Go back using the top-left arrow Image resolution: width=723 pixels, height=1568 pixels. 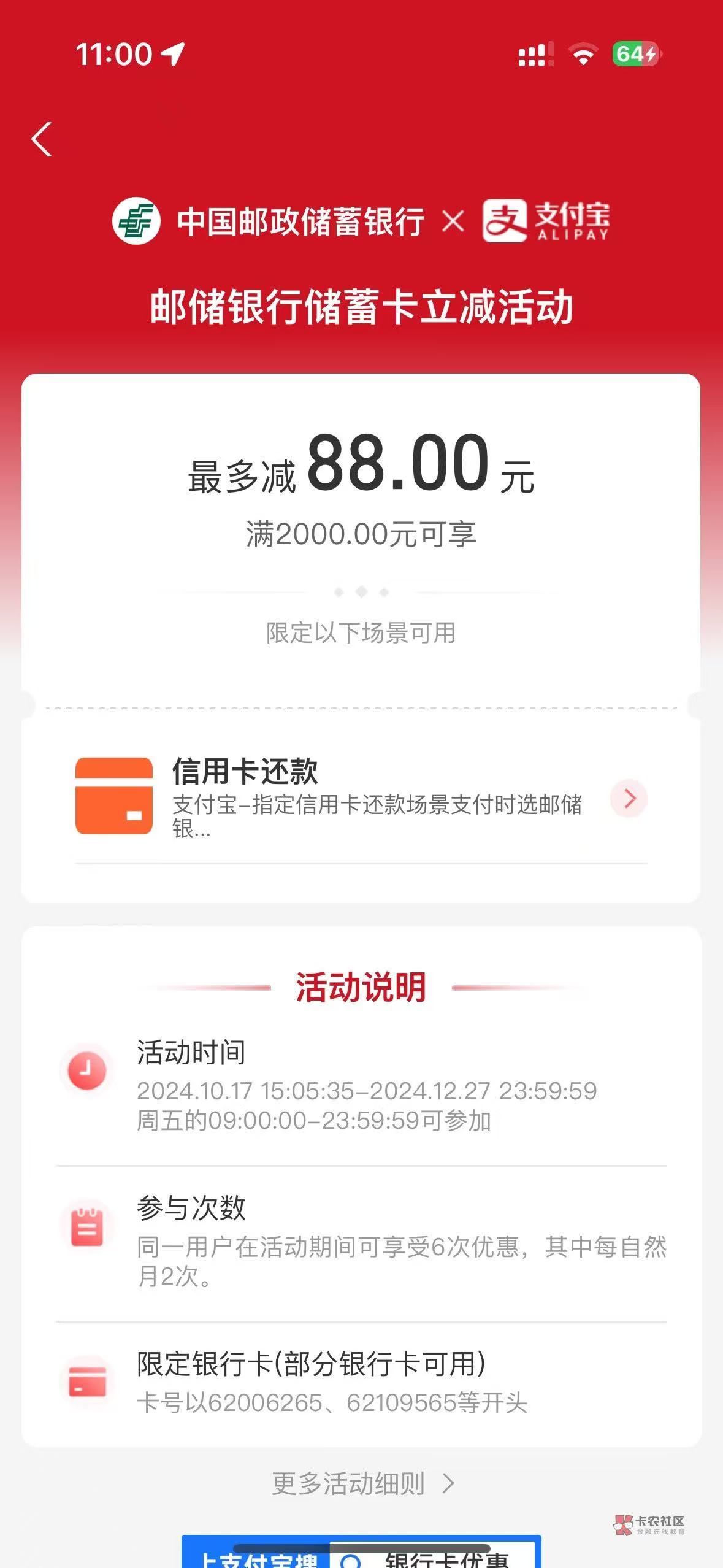[x=42, y=140]
